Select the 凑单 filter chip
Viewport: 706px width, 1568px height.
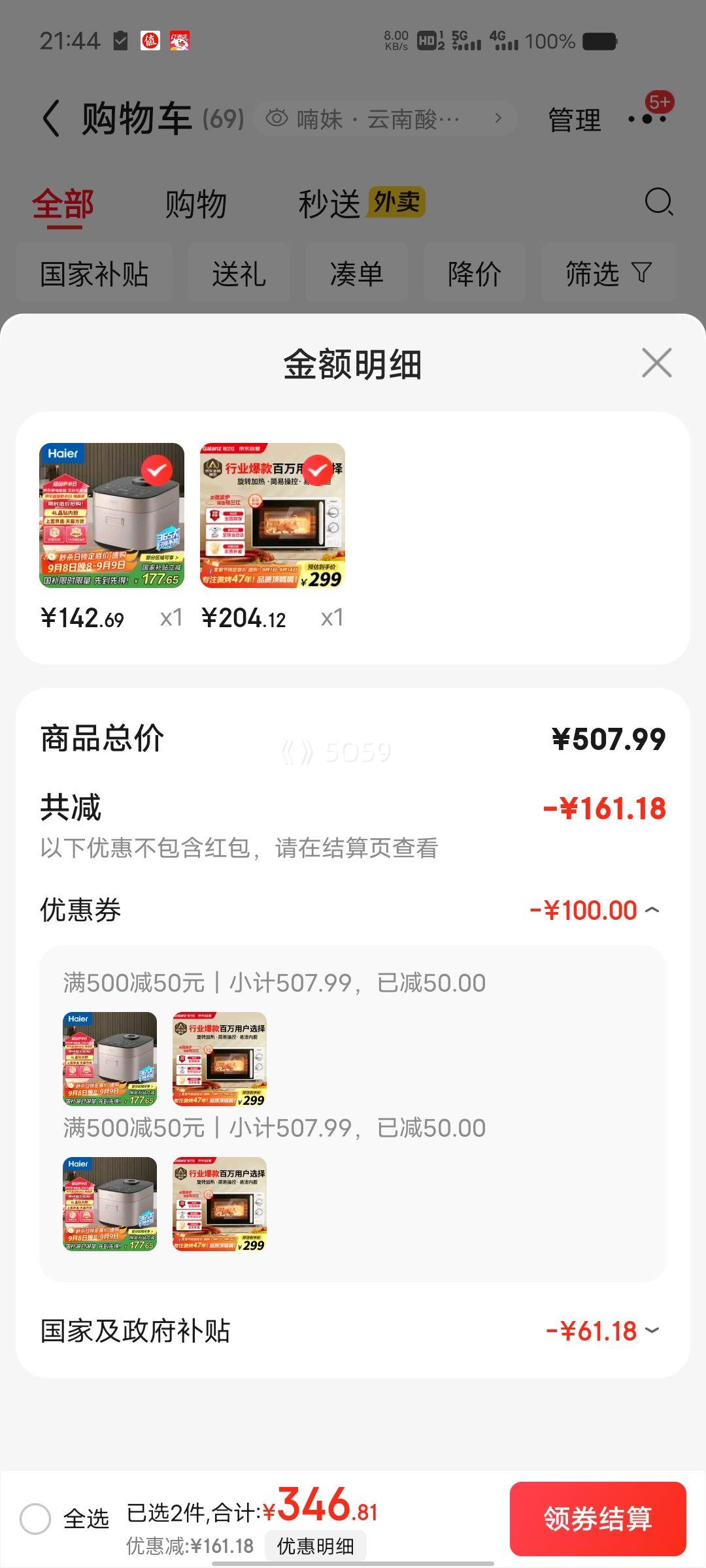[x=357, y=274]
